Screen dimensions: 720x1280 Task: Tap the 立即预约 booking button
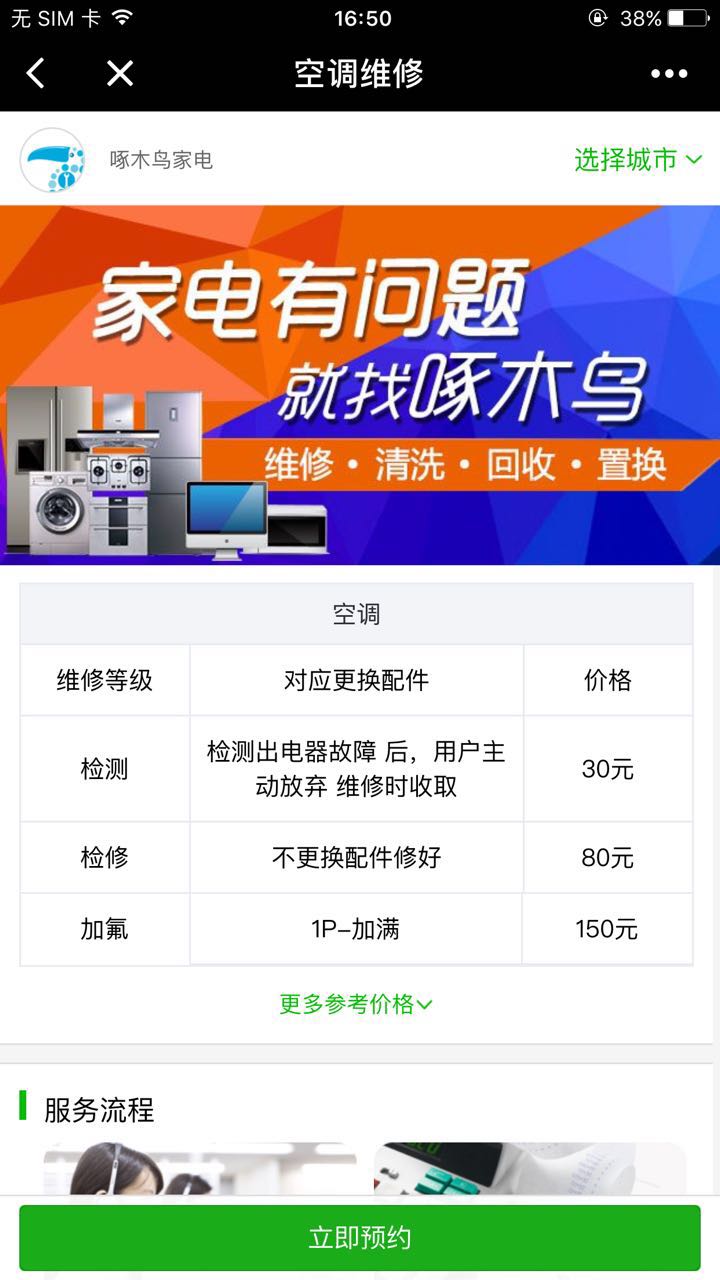click(360, 1238)
